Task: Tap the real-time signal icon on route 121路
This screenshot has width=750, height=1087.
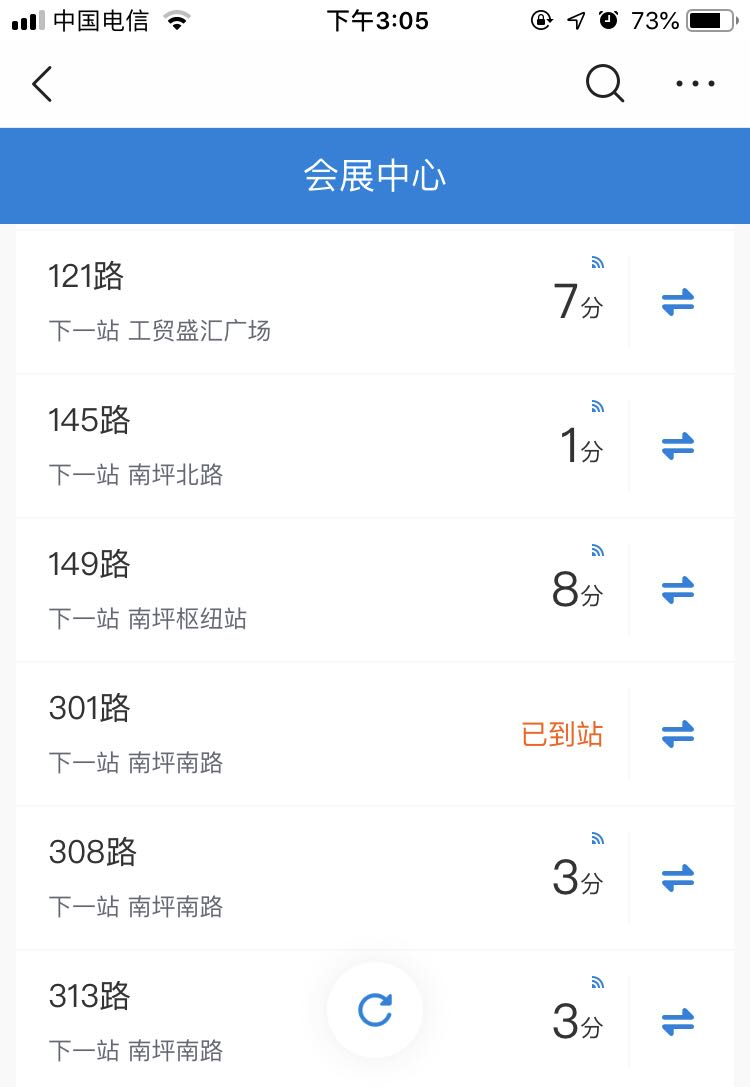Action: [x=598, y=262]
